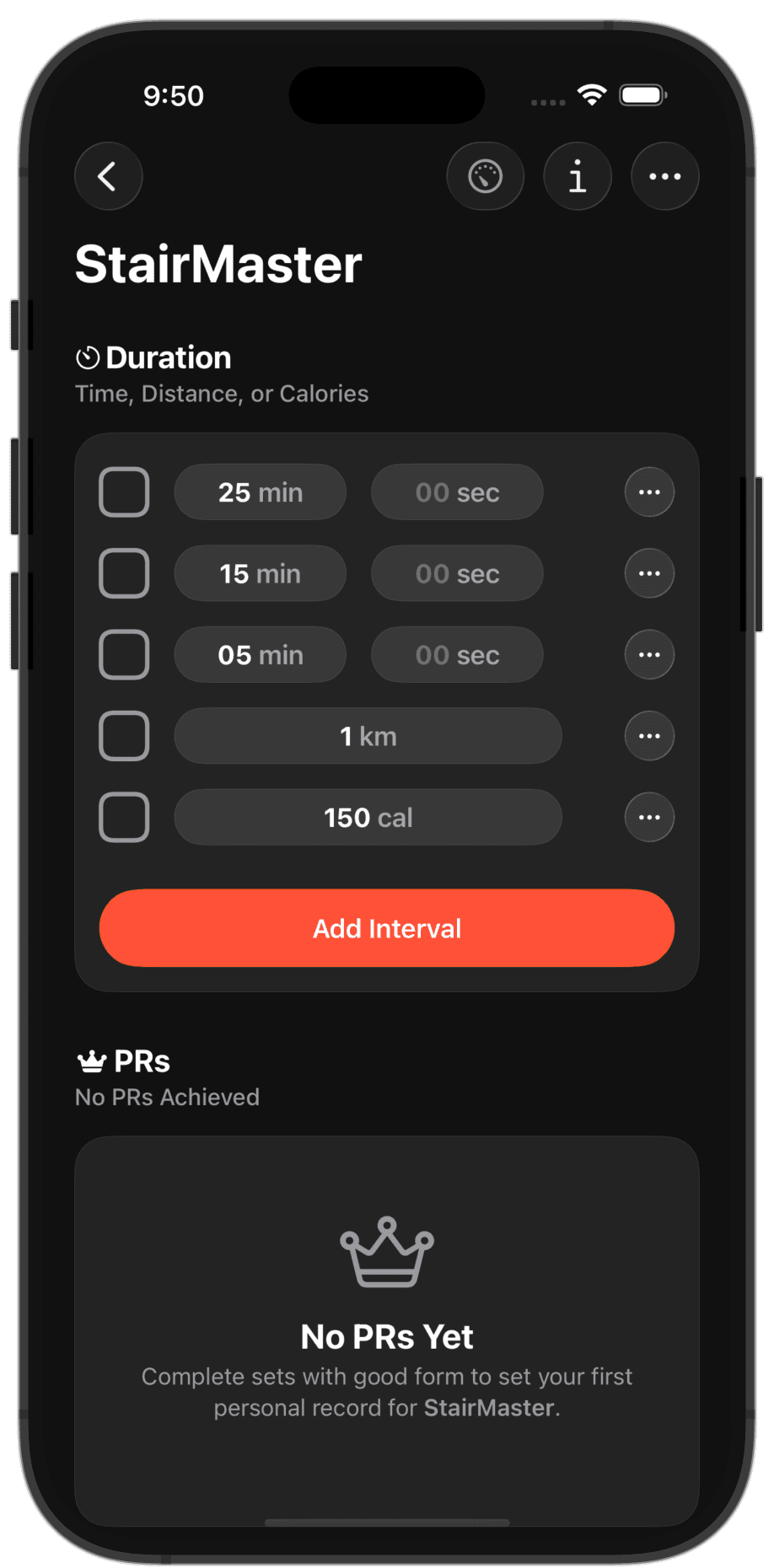
Task: Go back to the previous screen
Action: point(108,176)
